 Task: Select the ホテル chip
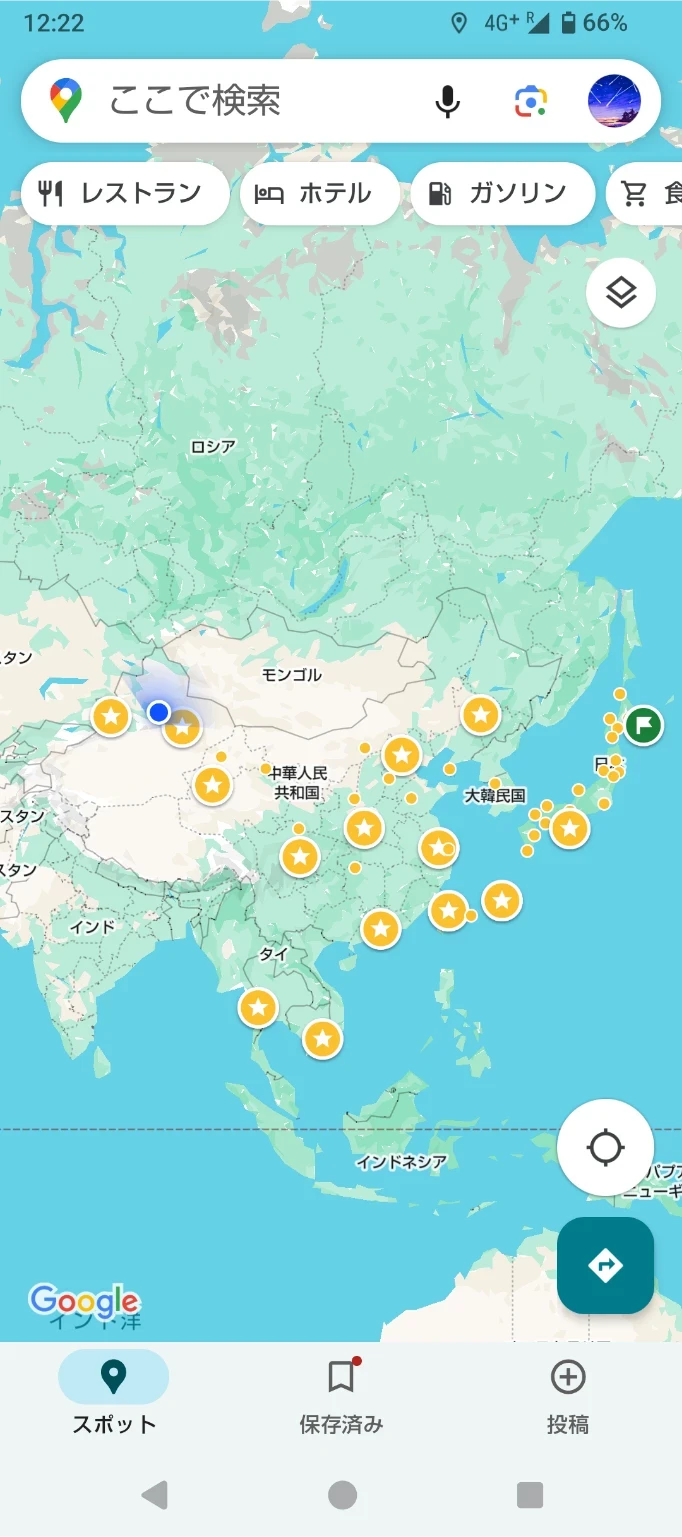319,194
